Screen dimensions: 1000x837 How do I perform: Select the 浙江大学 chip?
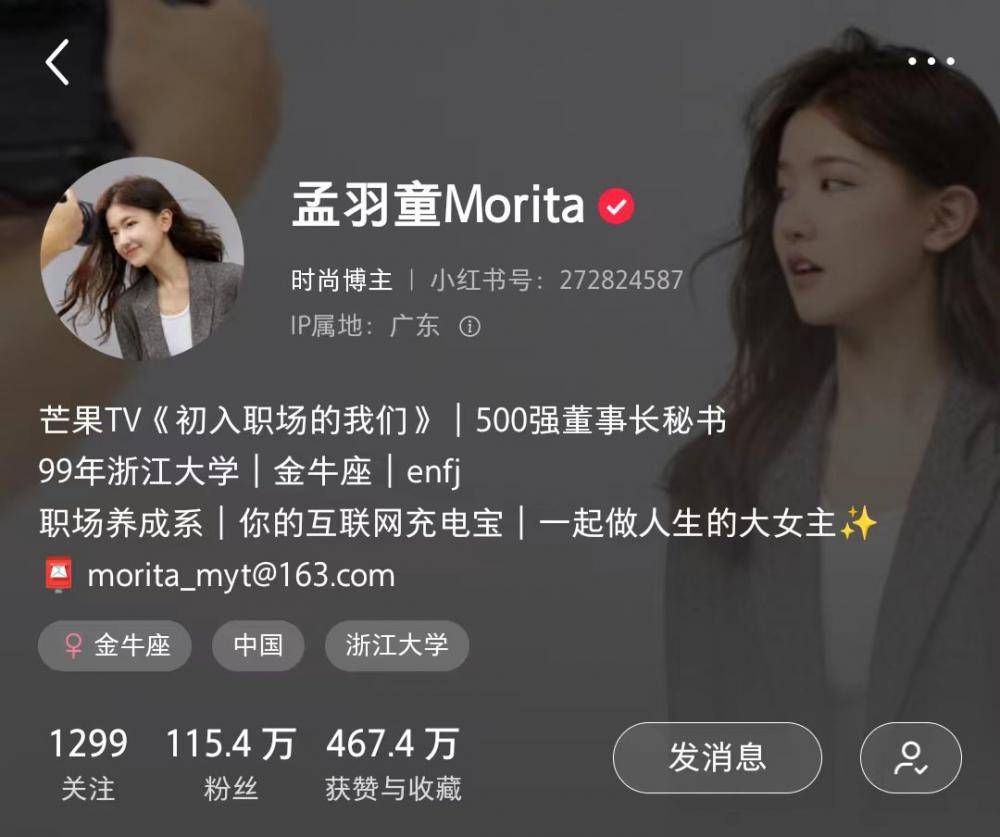[x=397, y=646]
